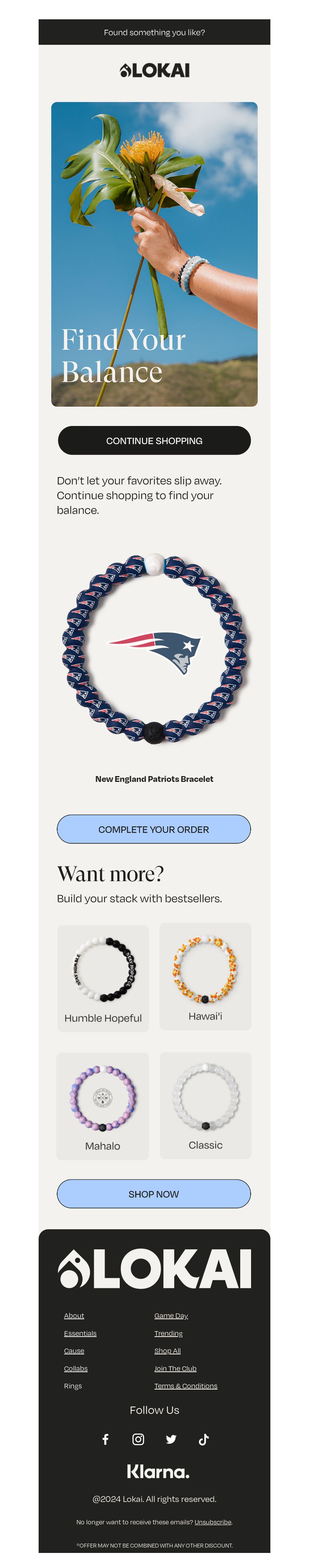
Task: Tap the Shop Now button
Action: (x=153, y=1194)
